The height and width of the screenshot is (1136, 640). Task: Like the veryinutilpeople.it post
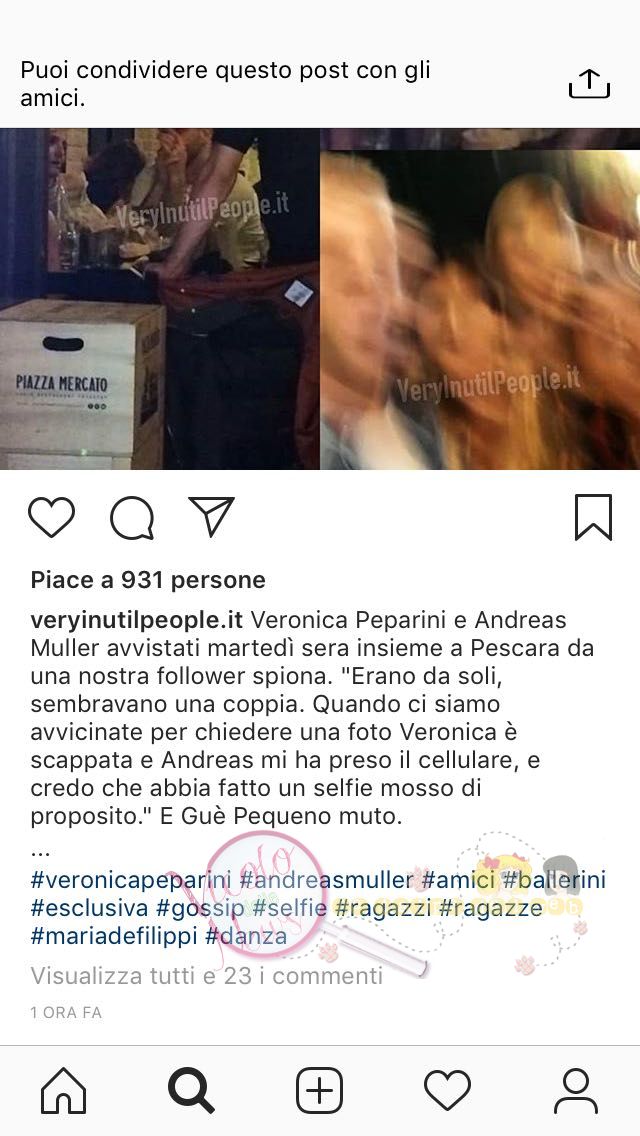point(51,517)
